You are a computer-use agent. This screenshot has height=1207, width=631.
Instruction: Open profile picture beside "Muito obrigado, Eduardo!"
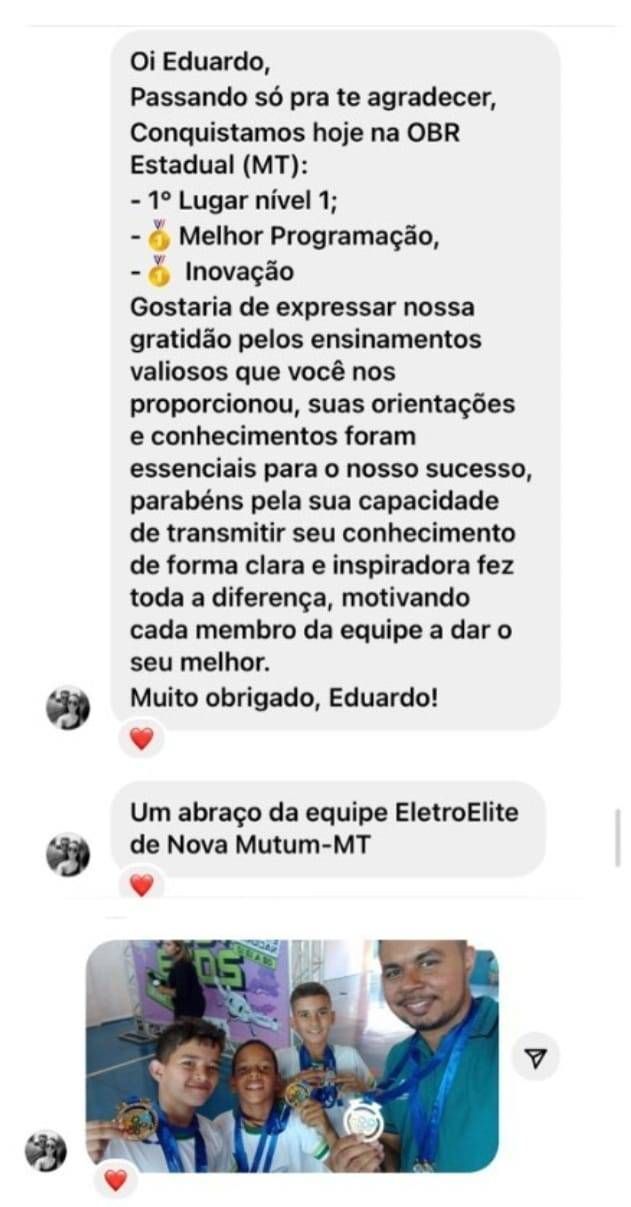[x=68, y=708]
